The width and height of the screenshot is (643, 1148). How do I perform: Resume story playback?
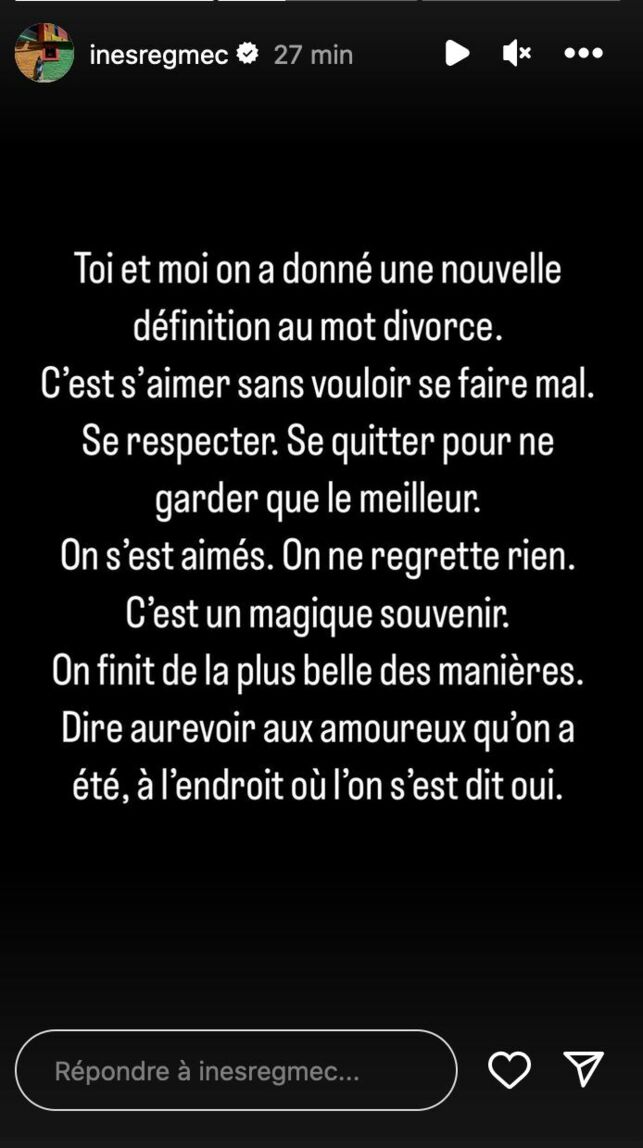(457, 53)
